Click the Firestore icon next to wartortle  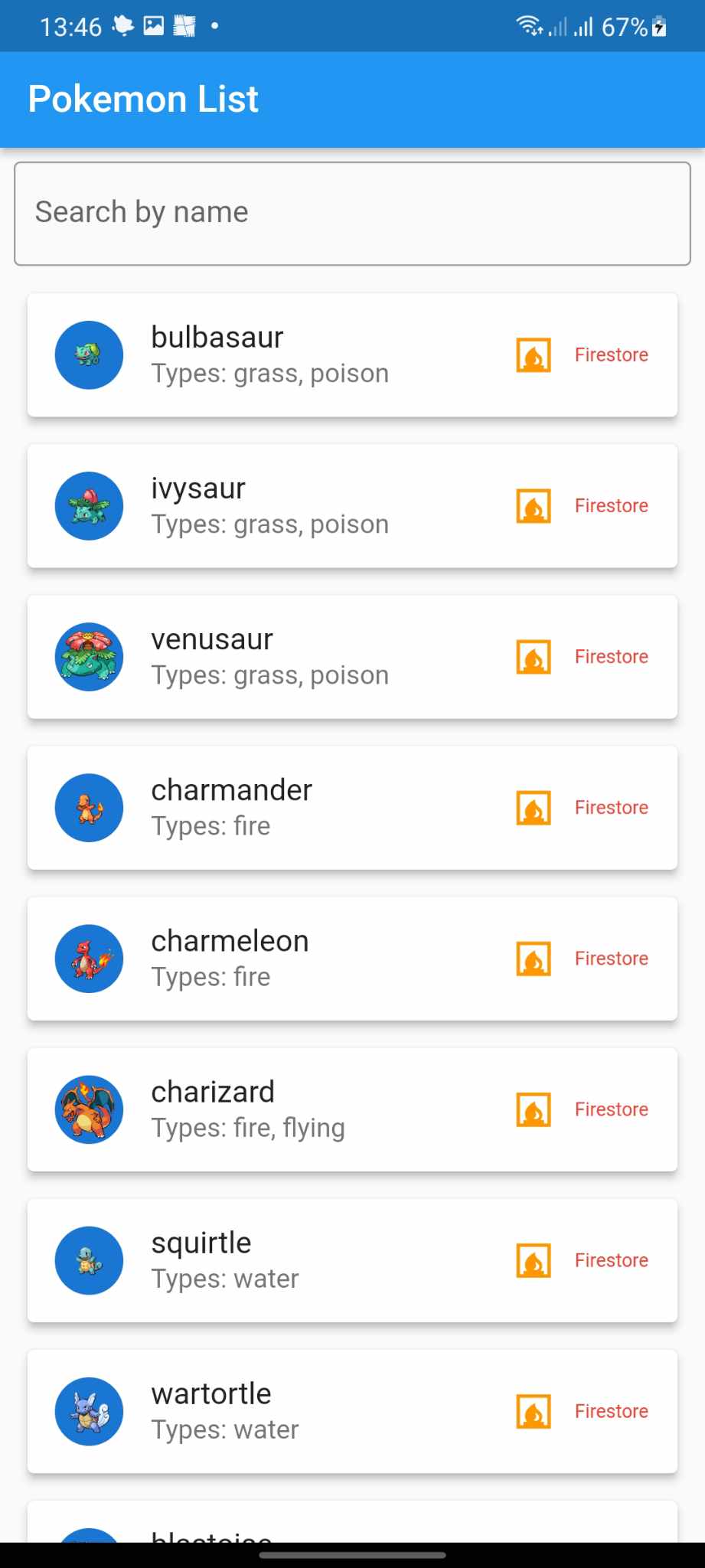point(533,1411)
